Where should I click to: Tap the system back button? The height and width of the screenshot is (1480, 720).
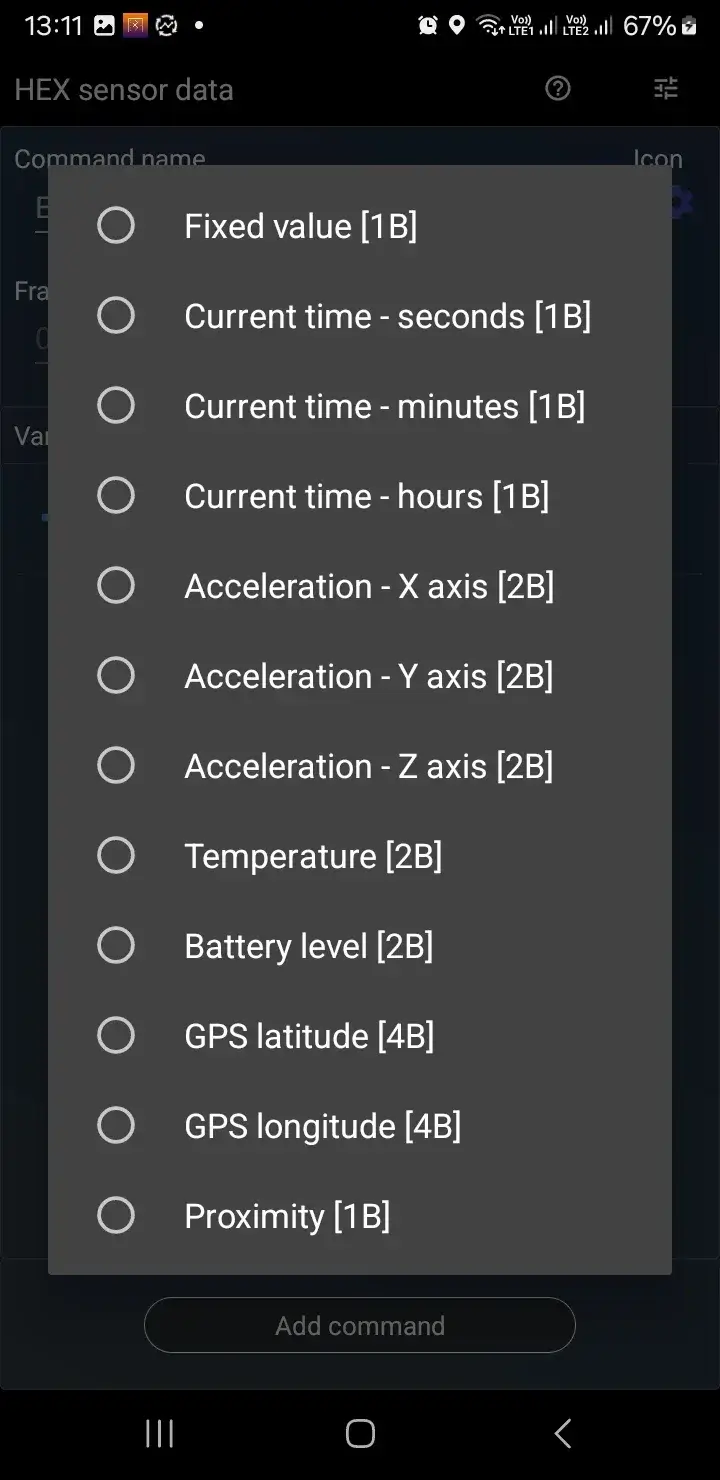[x=563, y=1434]
